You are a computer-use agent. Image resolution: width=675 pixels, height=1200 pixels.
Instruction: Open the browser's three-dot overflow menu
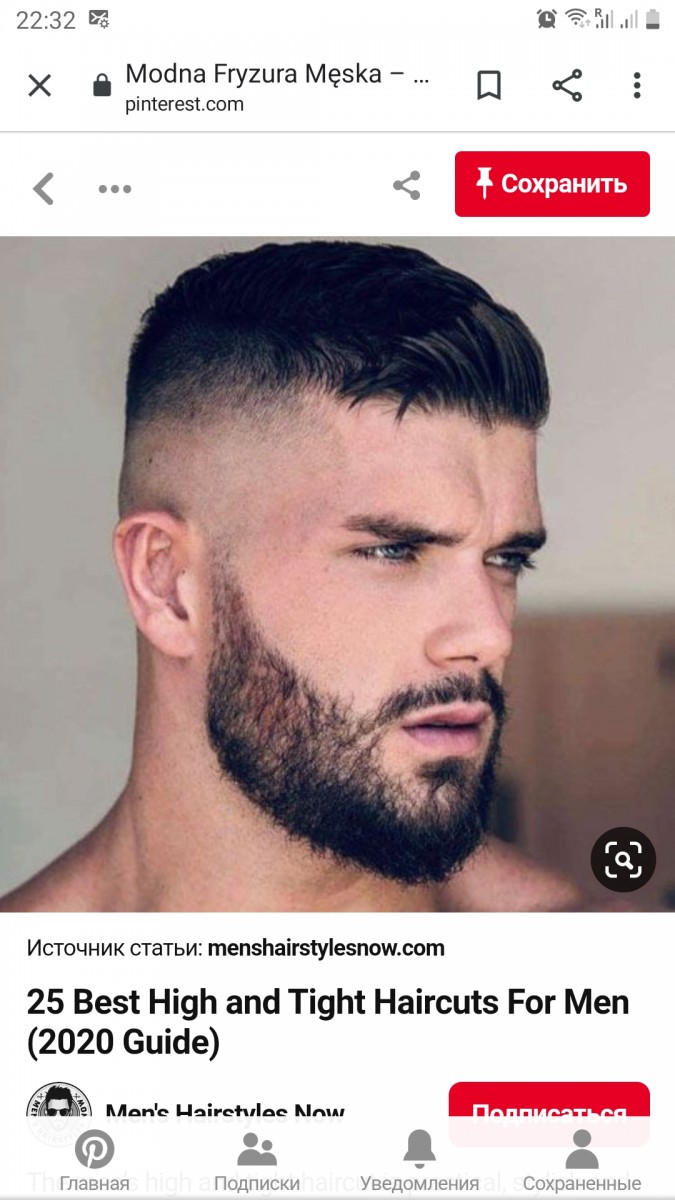coord(637,86)
